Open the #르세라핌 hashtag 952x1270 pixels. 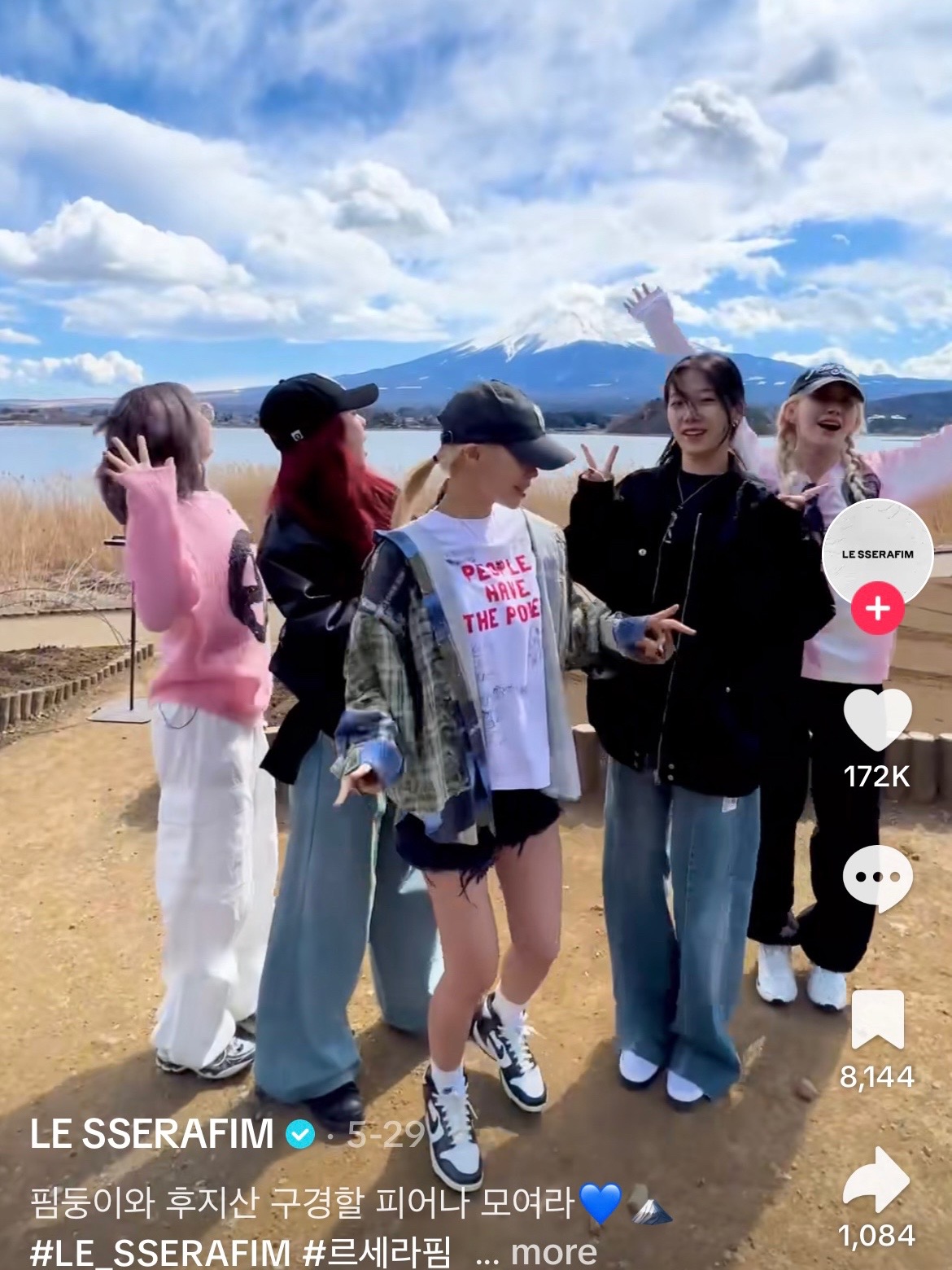[x=376, y=1251]
